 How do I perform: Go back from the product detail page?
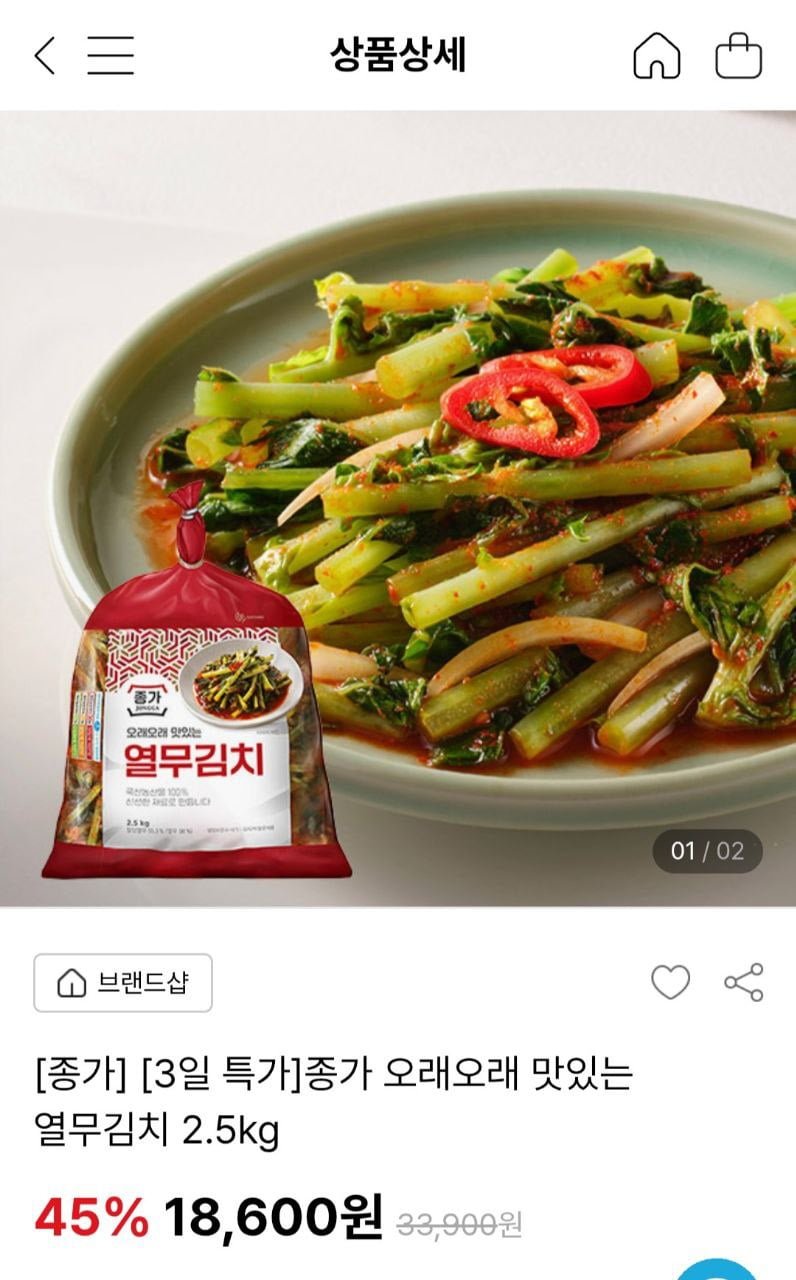pyautogui.click(x=44, y=56)
